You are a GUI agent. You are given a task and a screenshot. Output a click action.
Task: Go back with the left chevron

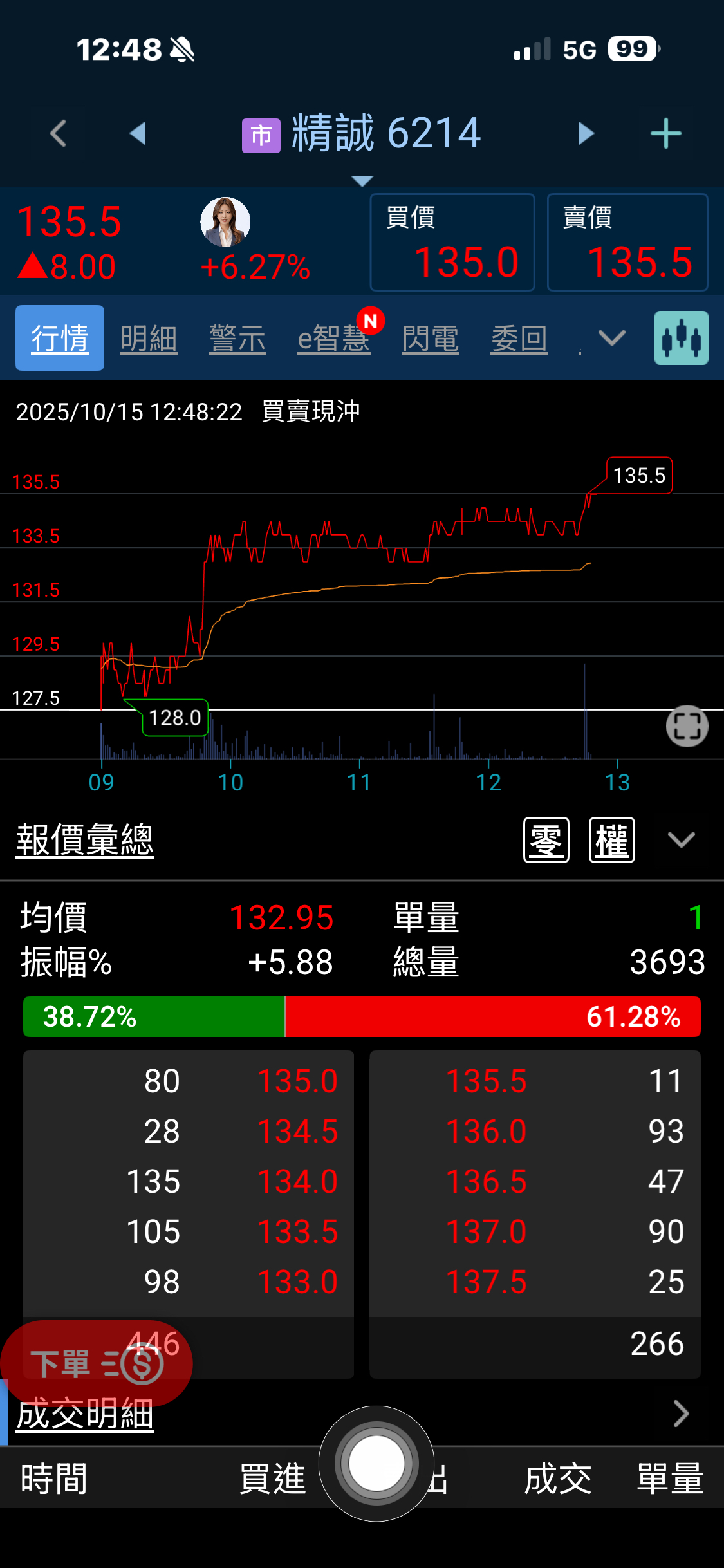[x=59, y=134]
